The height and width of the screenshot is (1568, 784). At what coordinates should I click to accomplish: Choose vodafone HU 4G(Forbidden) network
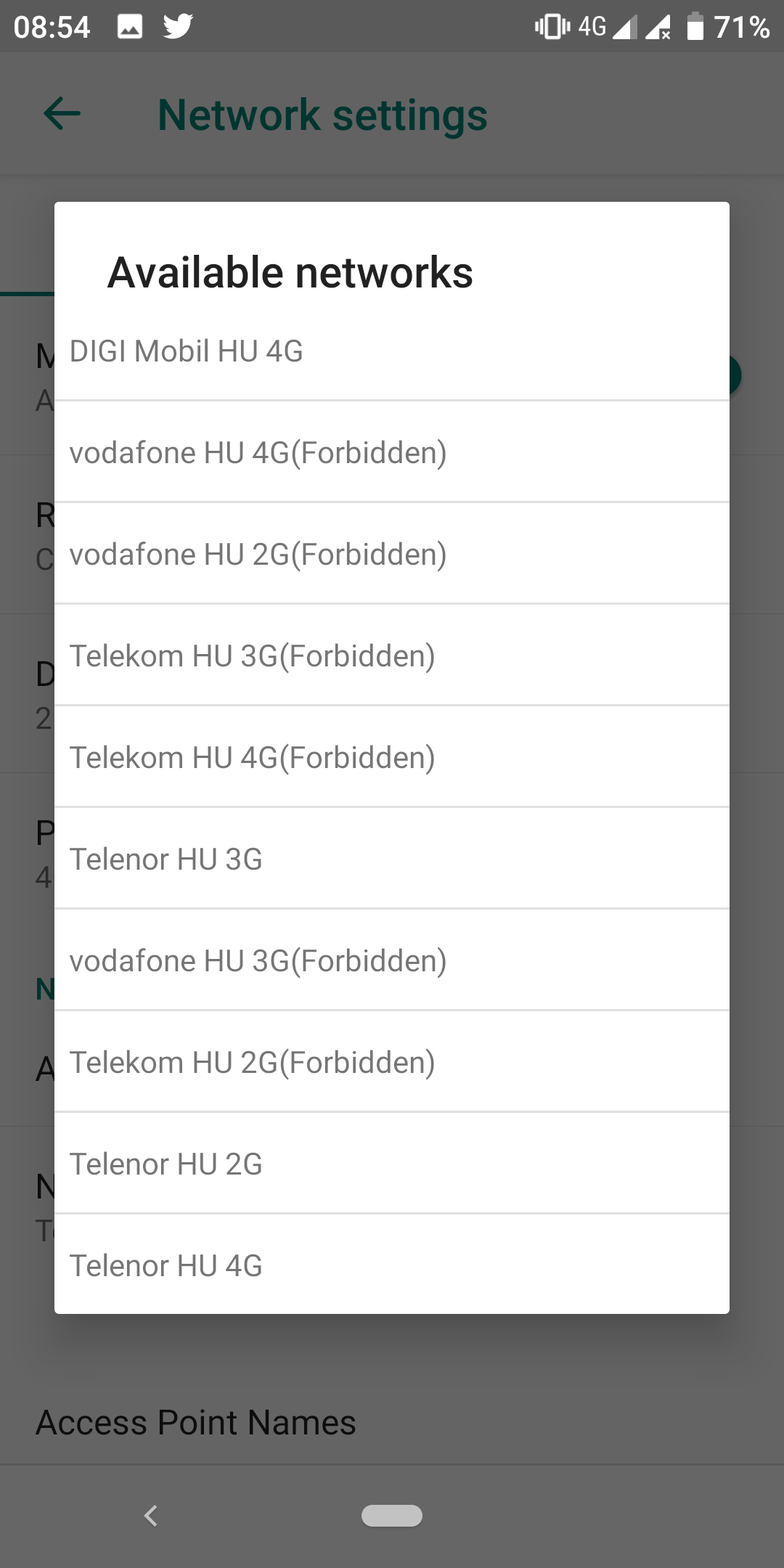click(391, 452)
